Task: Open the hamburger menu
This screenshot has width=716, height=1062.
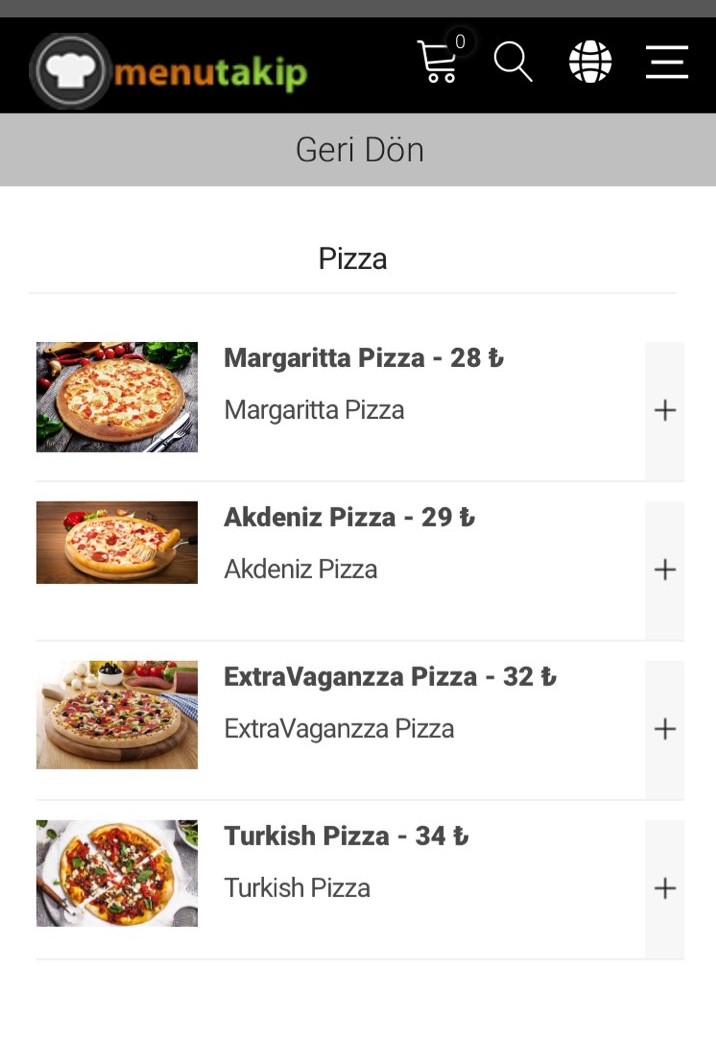Action: 667,62
